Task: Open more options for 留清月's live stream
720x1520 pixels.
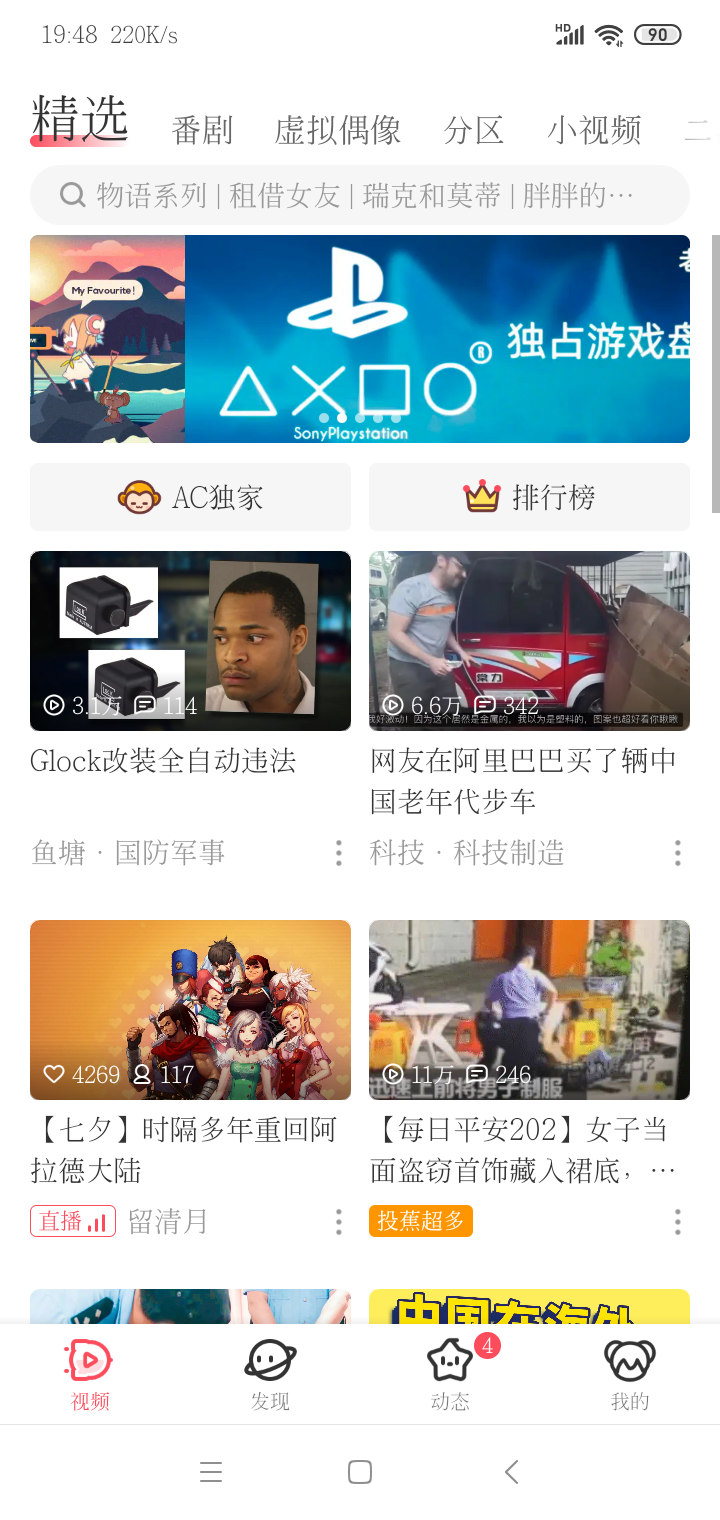Action: [x=339, y=1222]
